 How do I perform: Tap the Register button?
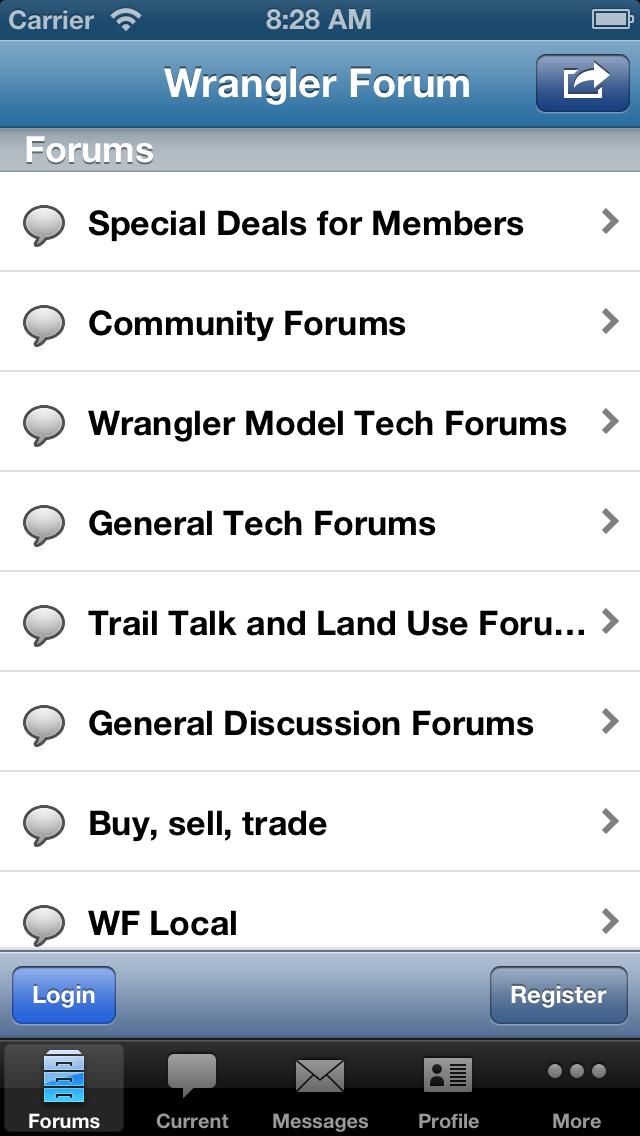(559, 995)
